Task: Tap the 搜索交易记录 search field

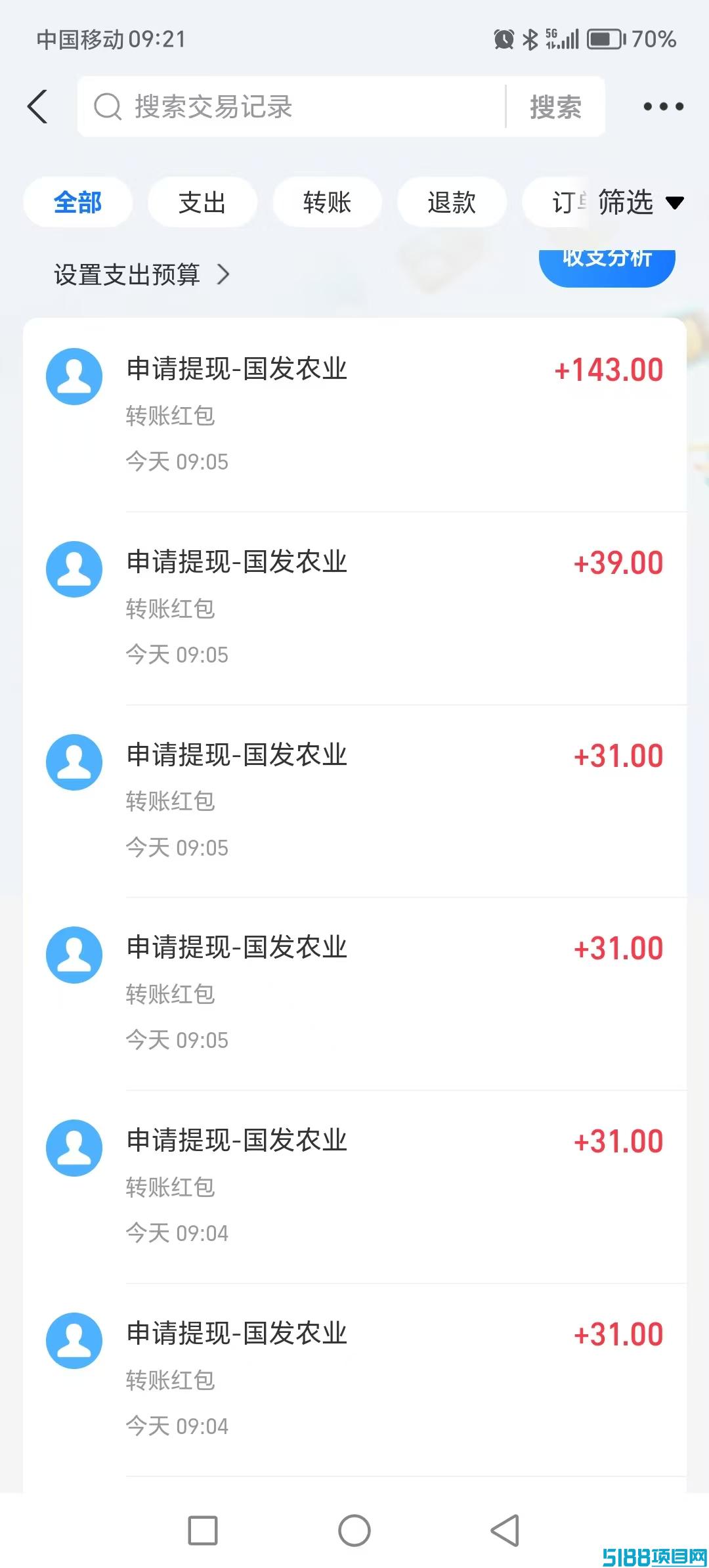Action: (x=291, y=106)
